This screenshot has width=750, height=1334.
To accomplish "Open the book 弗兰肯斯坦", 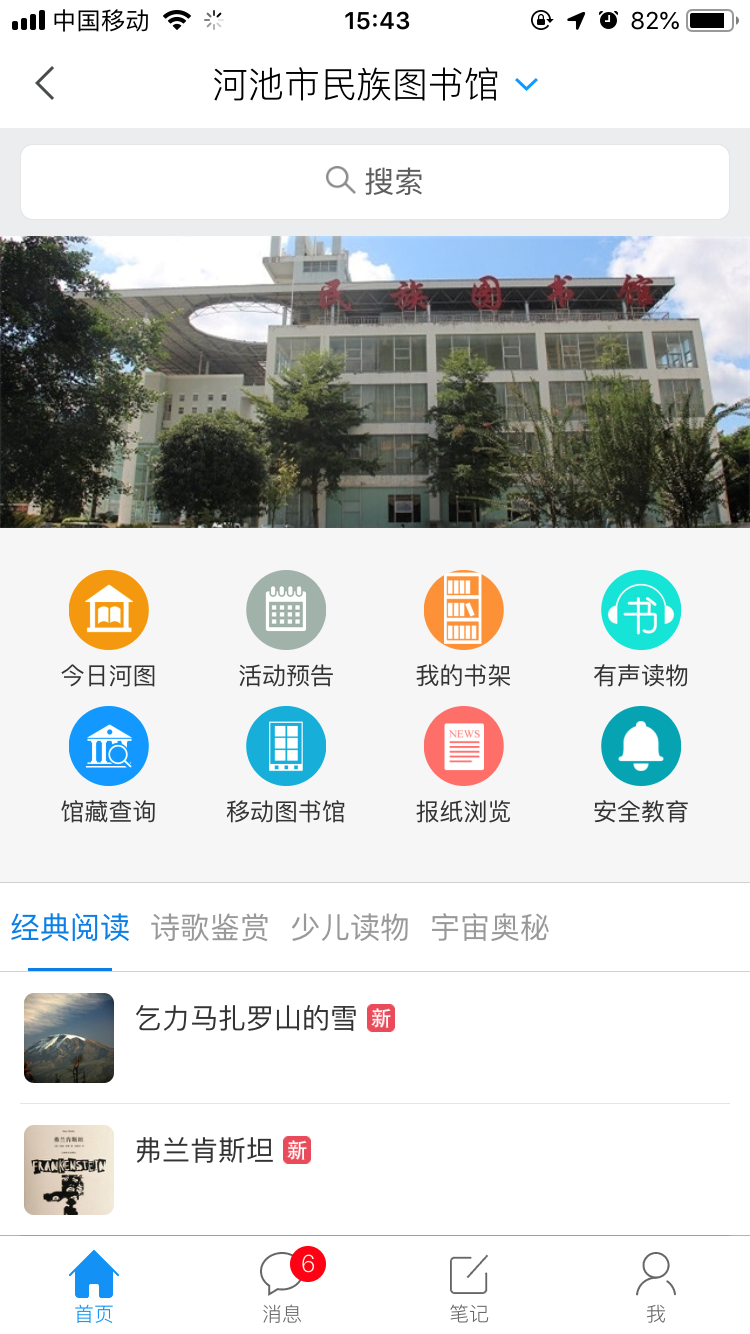I will [x=204, y=1151].
